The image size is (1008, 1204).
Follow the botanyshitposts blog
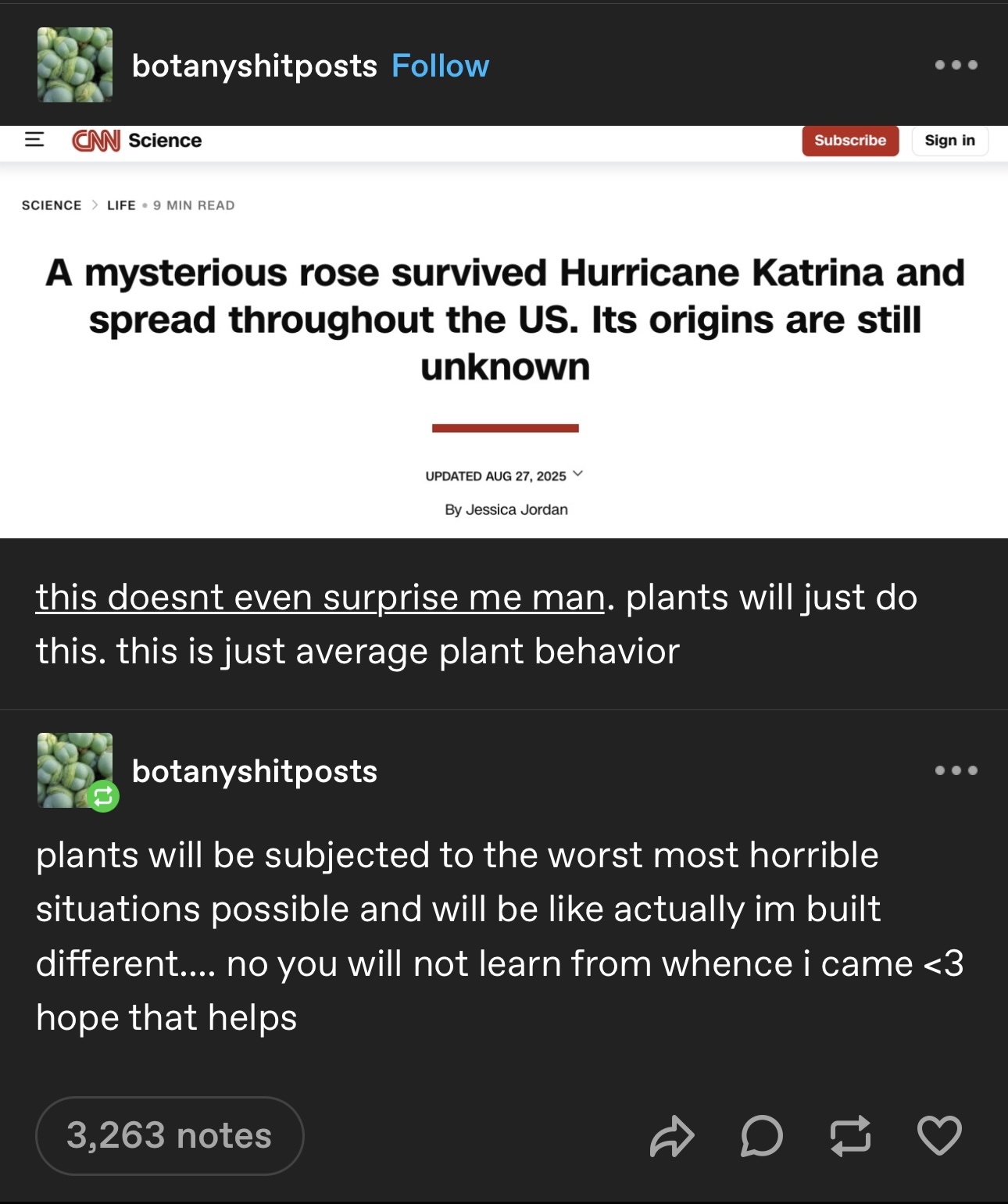click(x=440, y=66)
